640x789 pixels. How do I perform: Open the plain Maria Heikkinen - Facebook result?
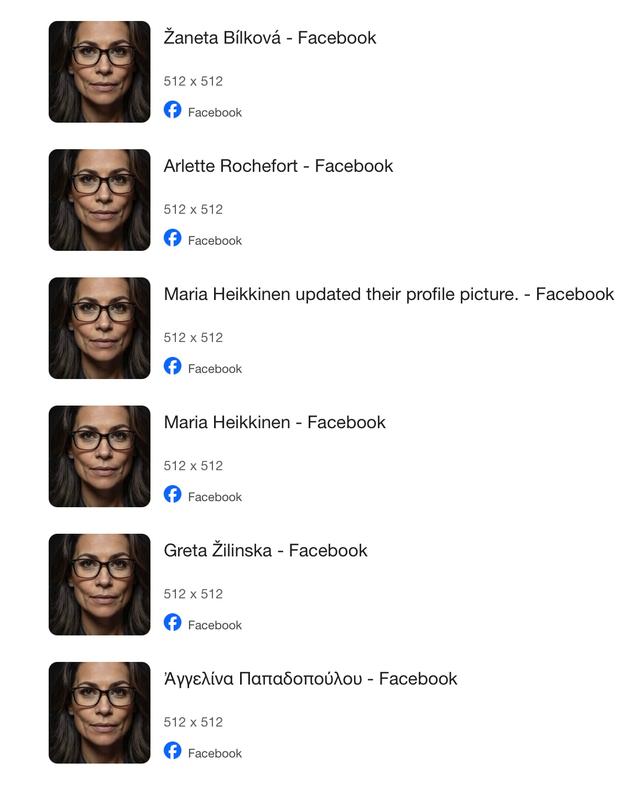pos(274,422)
